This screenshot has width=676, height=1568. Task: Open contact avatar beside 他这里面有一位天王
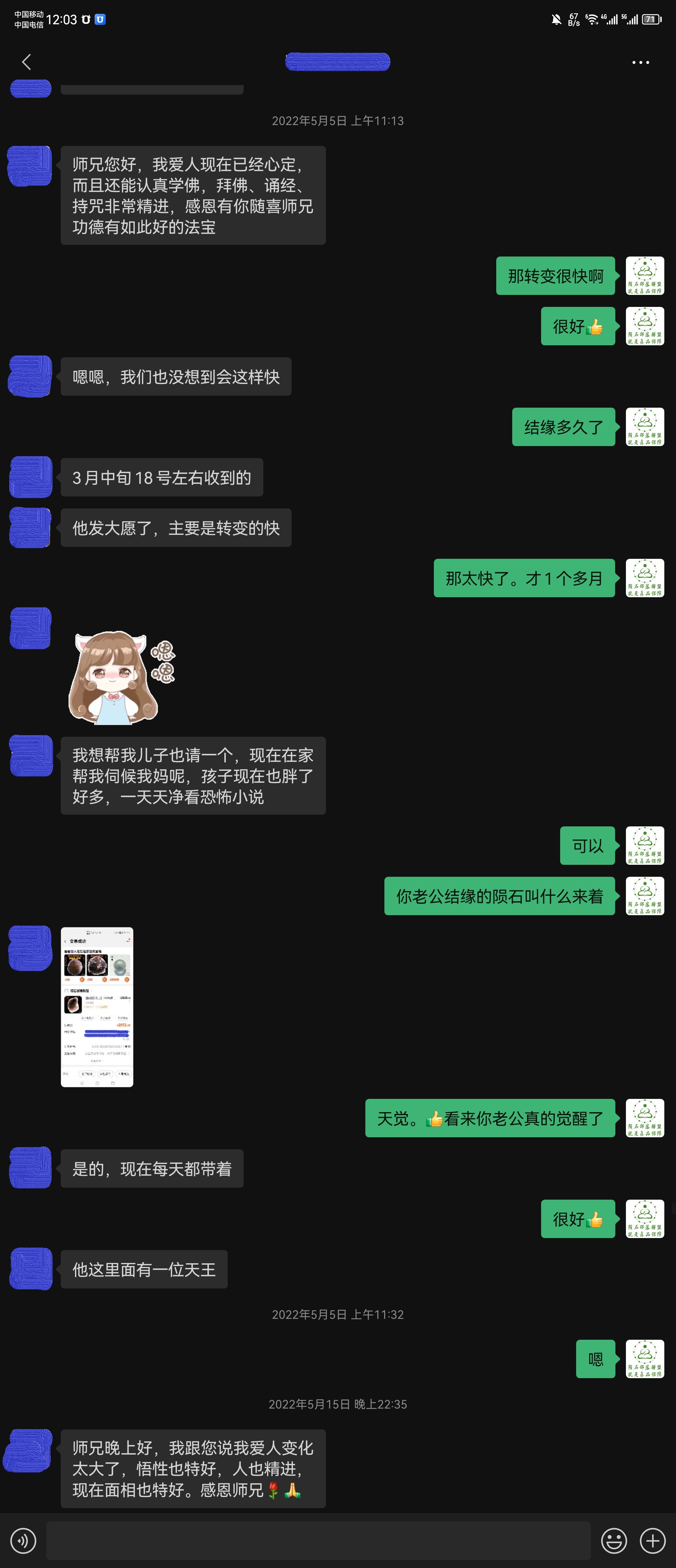(30, 1268)
